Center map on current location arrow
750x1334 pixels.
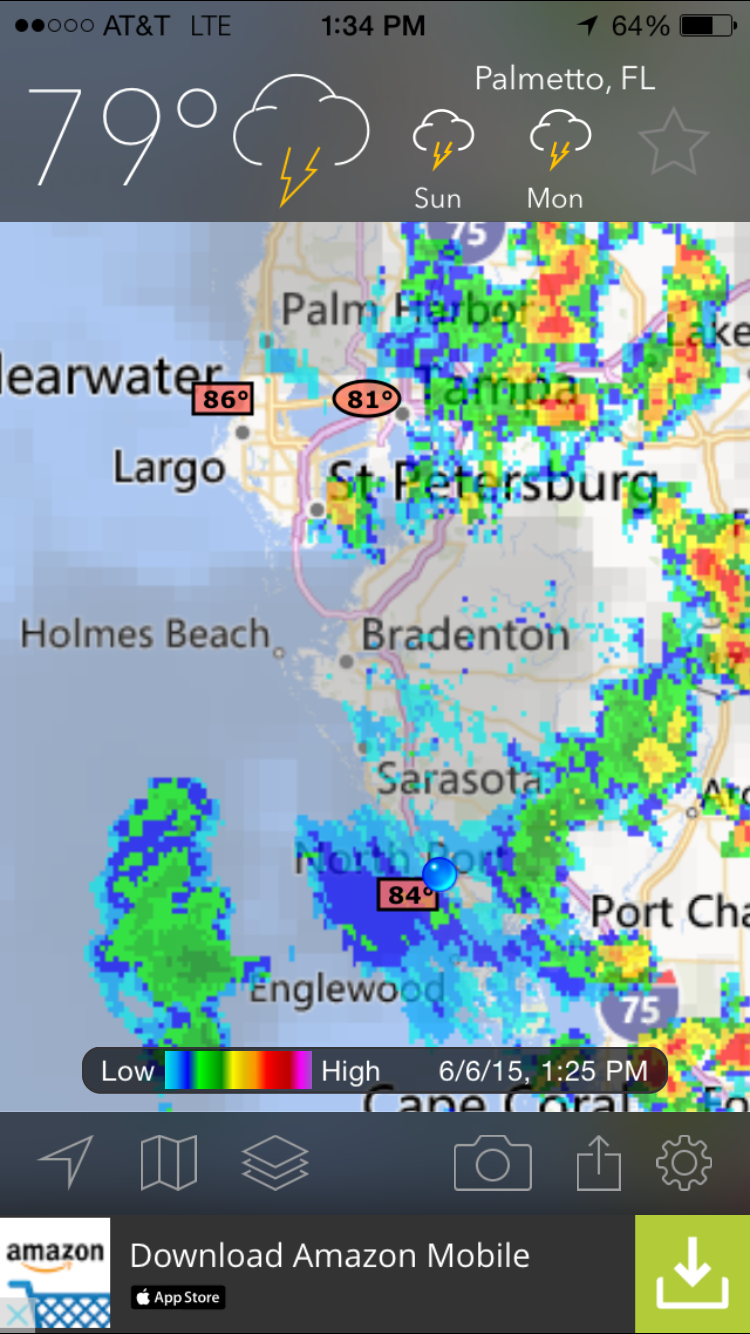click(67, 1162)
